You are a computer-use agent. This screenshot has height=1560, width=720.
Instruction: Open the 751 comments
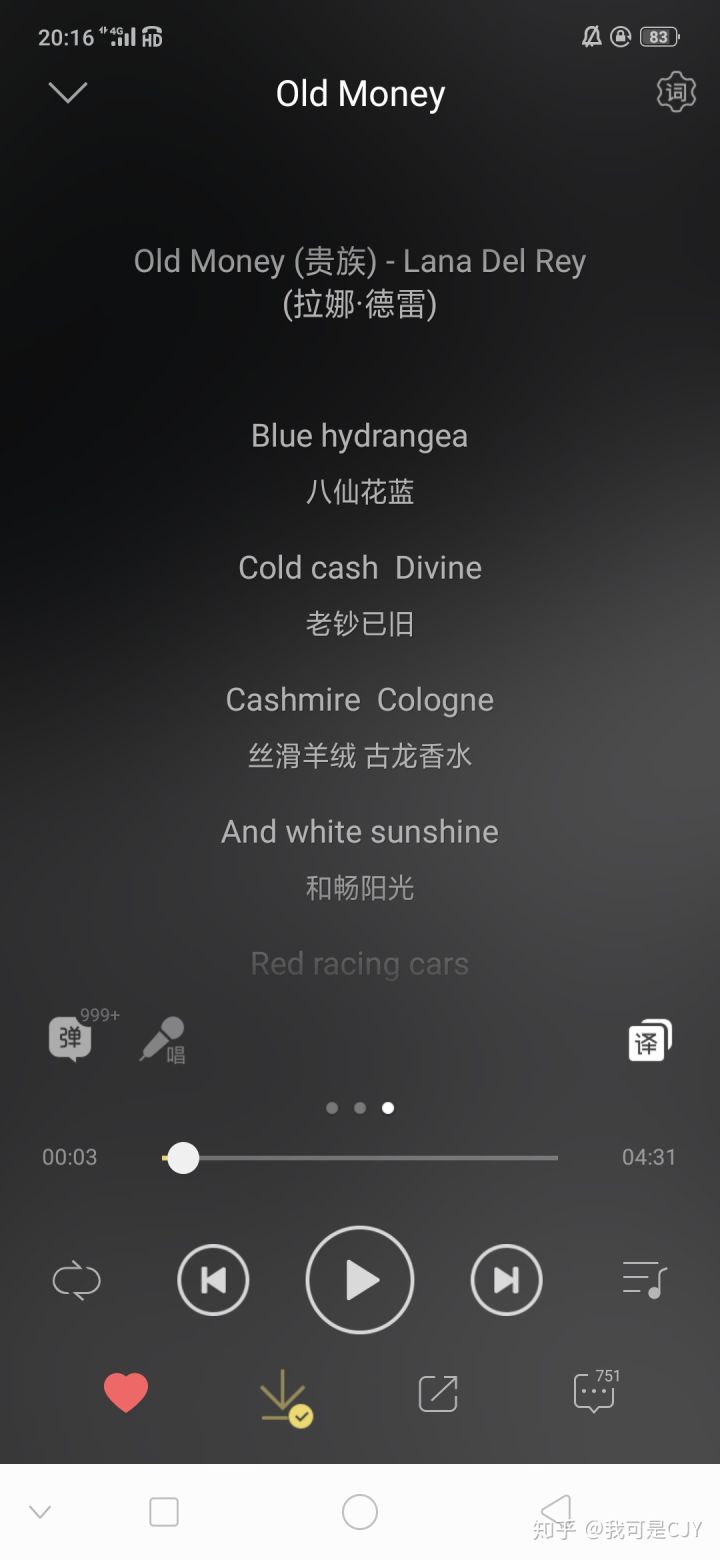pos(596,1391)
